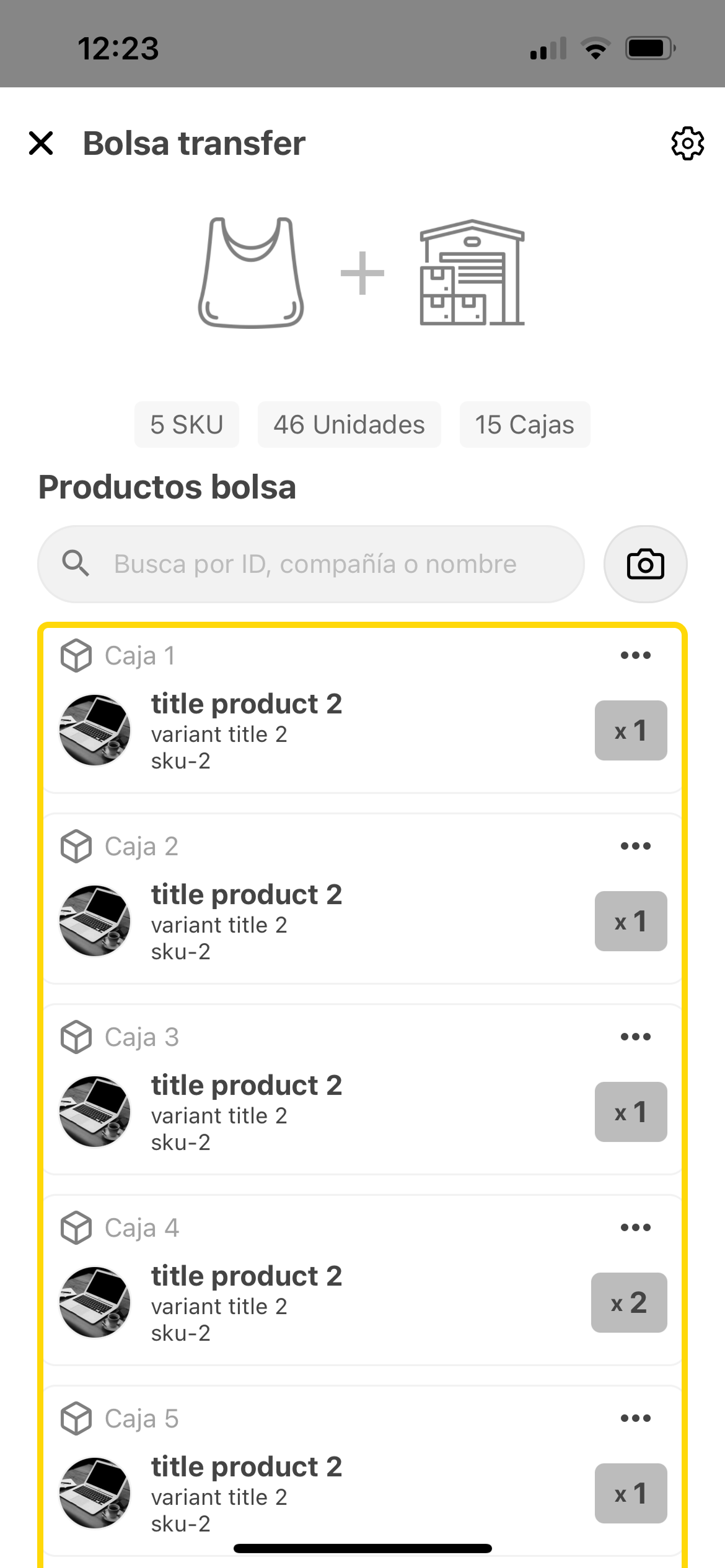Open the settings gear icon
Image resolution: width=725 pixels, height=1568 pixels.
point(687,143)
